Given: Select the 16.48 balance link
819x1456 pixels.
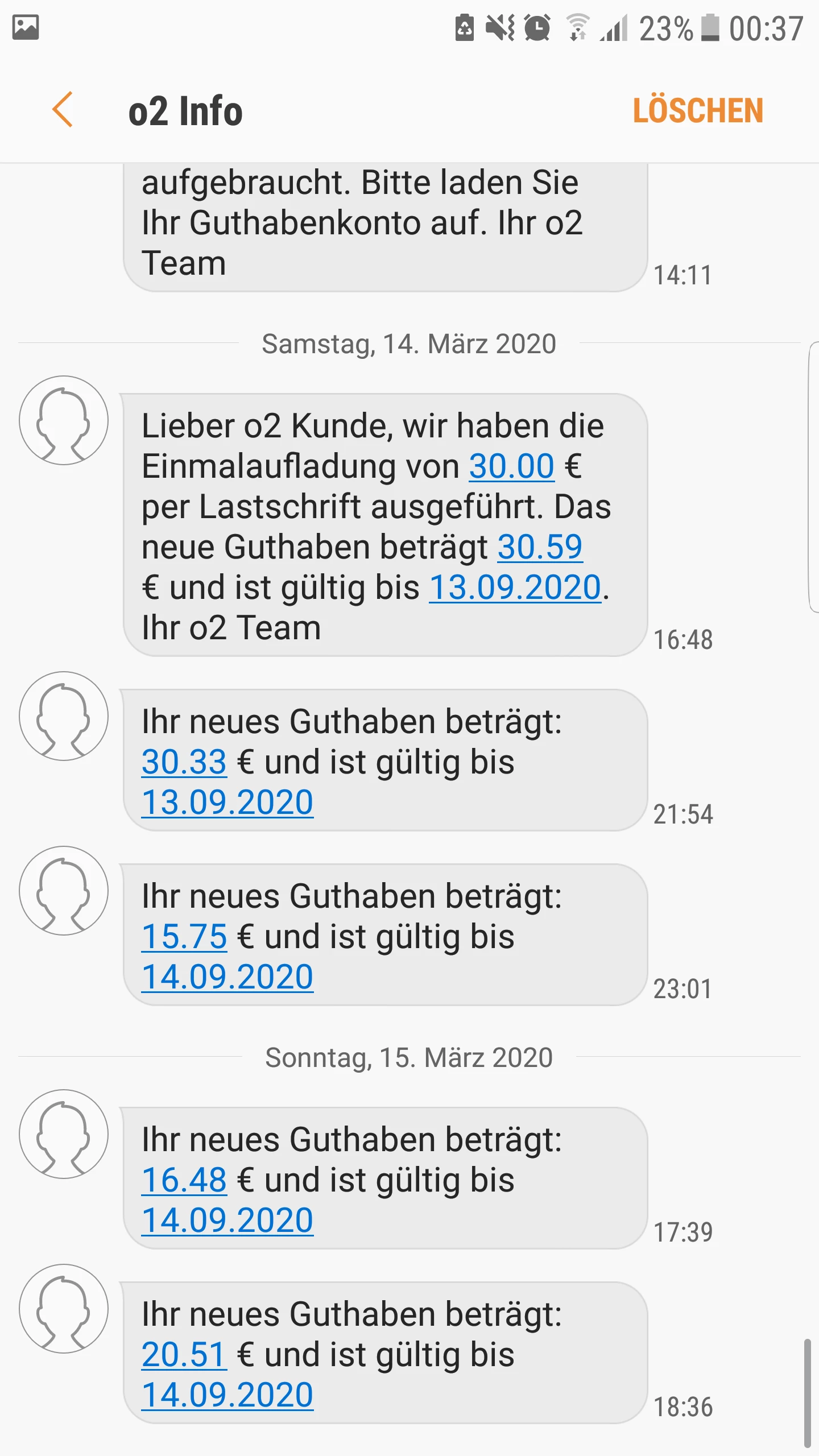Looking at the screenshot, I should click(184, 1180).
